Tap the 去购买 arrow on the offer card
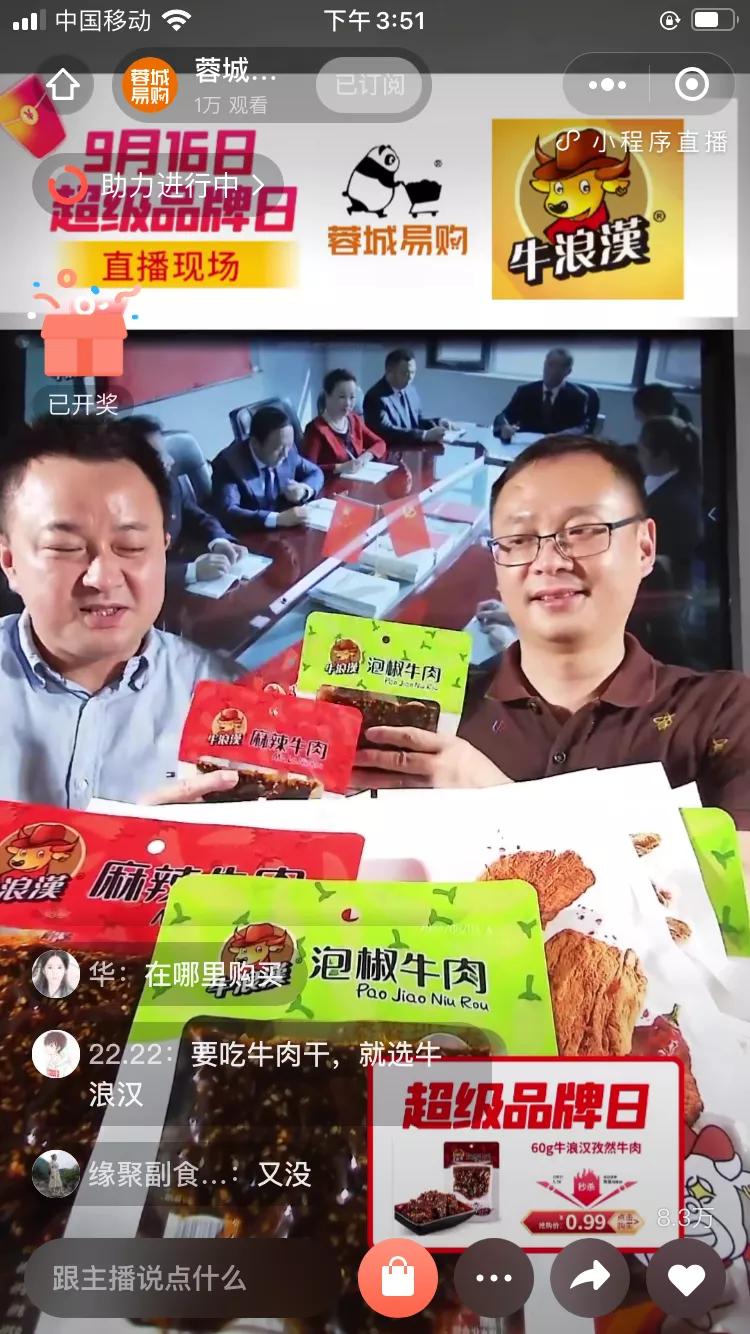This screenshot has width=750, height=1334. [626, 1221]
